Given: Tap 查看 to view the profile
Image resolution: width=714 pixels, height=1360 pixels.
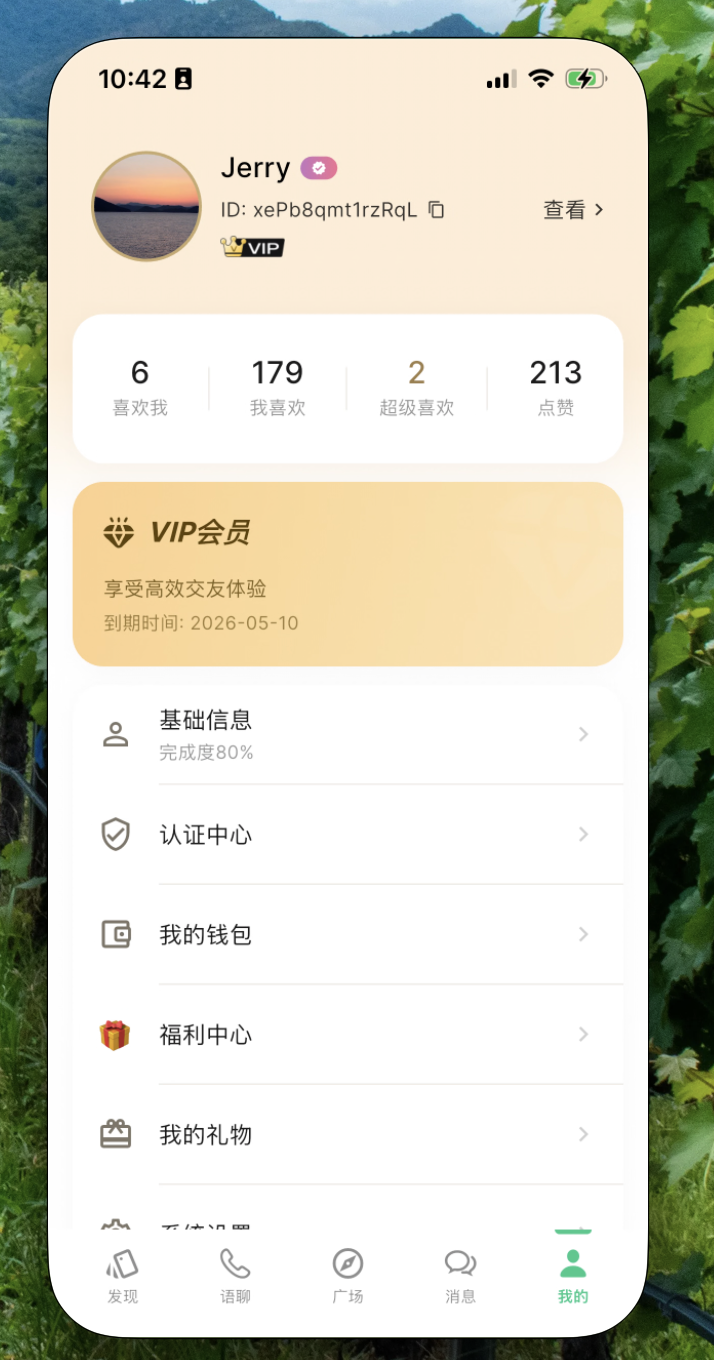Looking at the screenshot, I should [573, 210].
